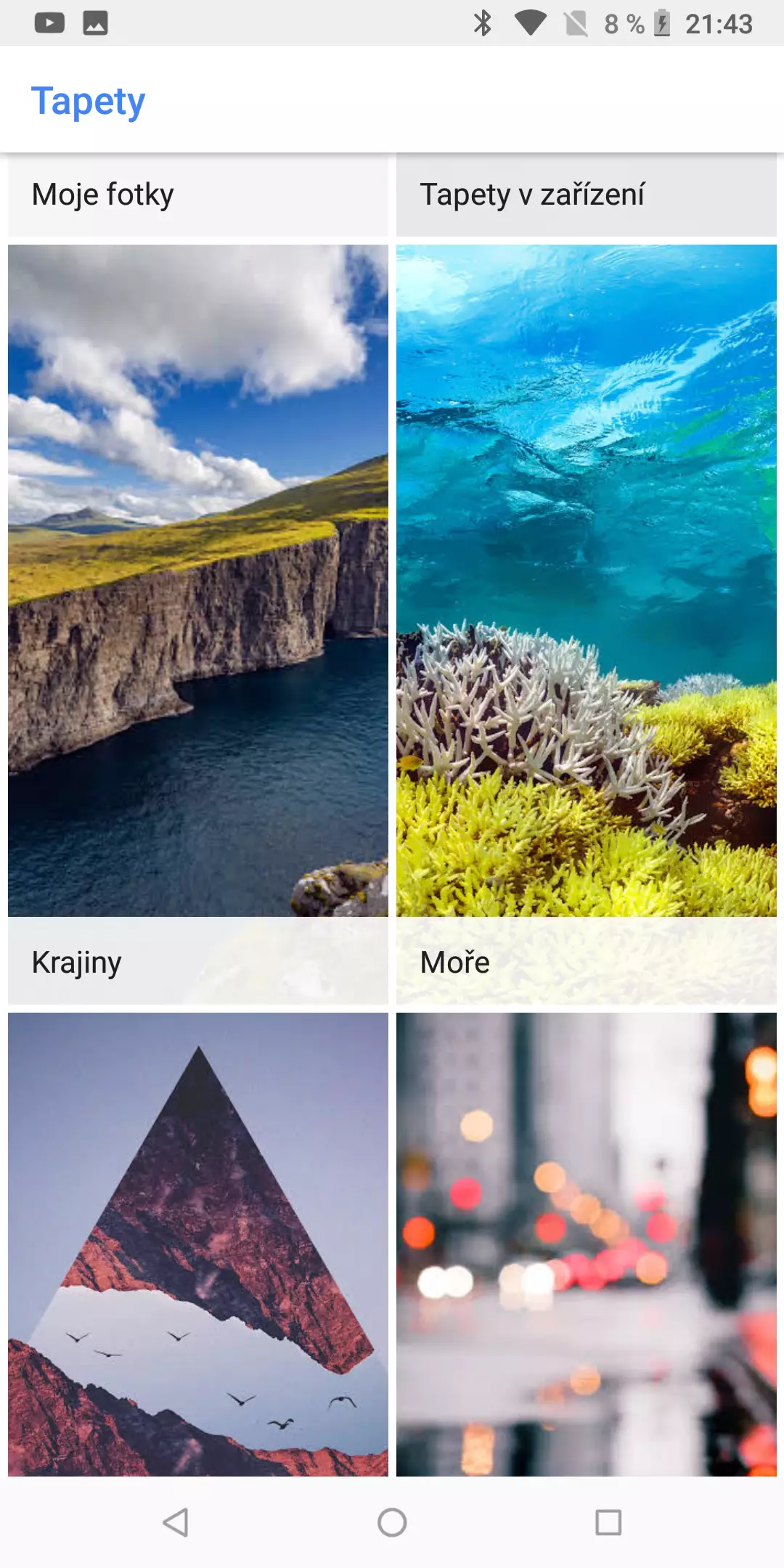
Task: Open the Moře wallpaper category
Action: pyautogui.click(x=587, y=624)
